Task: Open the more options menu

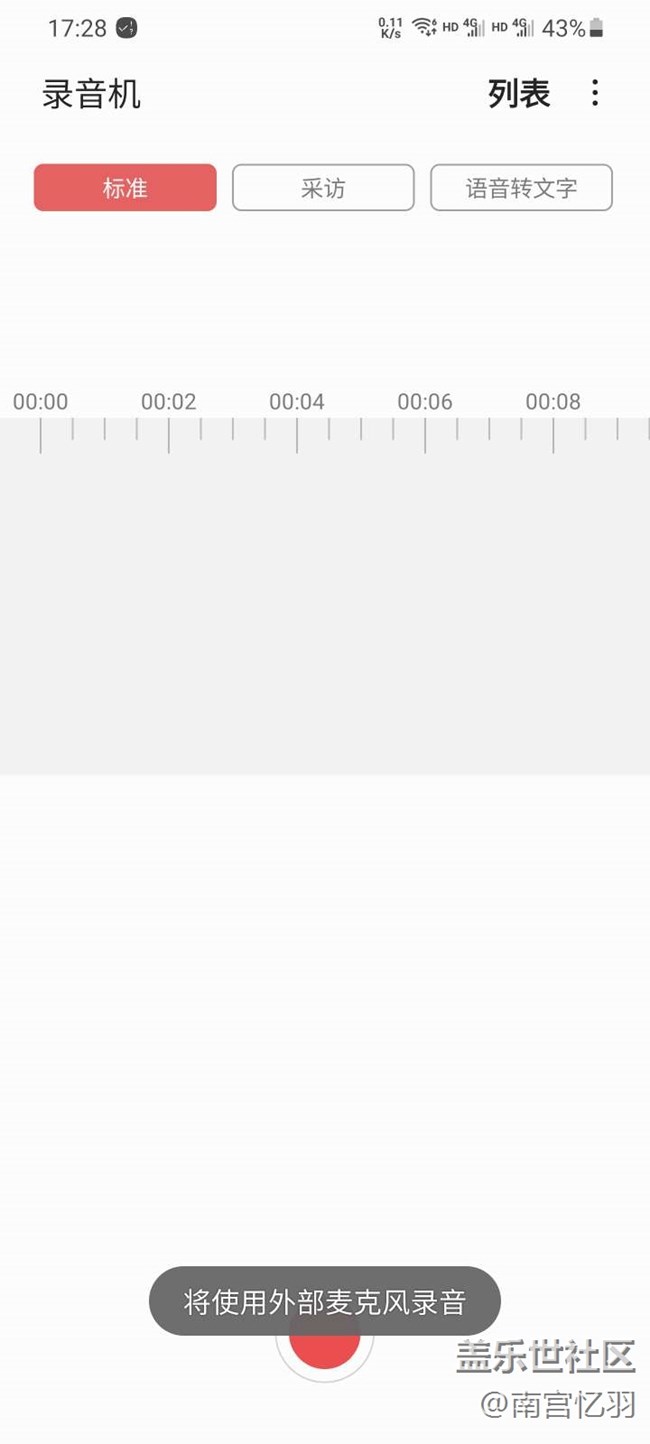Action: [x=595, y=94]
